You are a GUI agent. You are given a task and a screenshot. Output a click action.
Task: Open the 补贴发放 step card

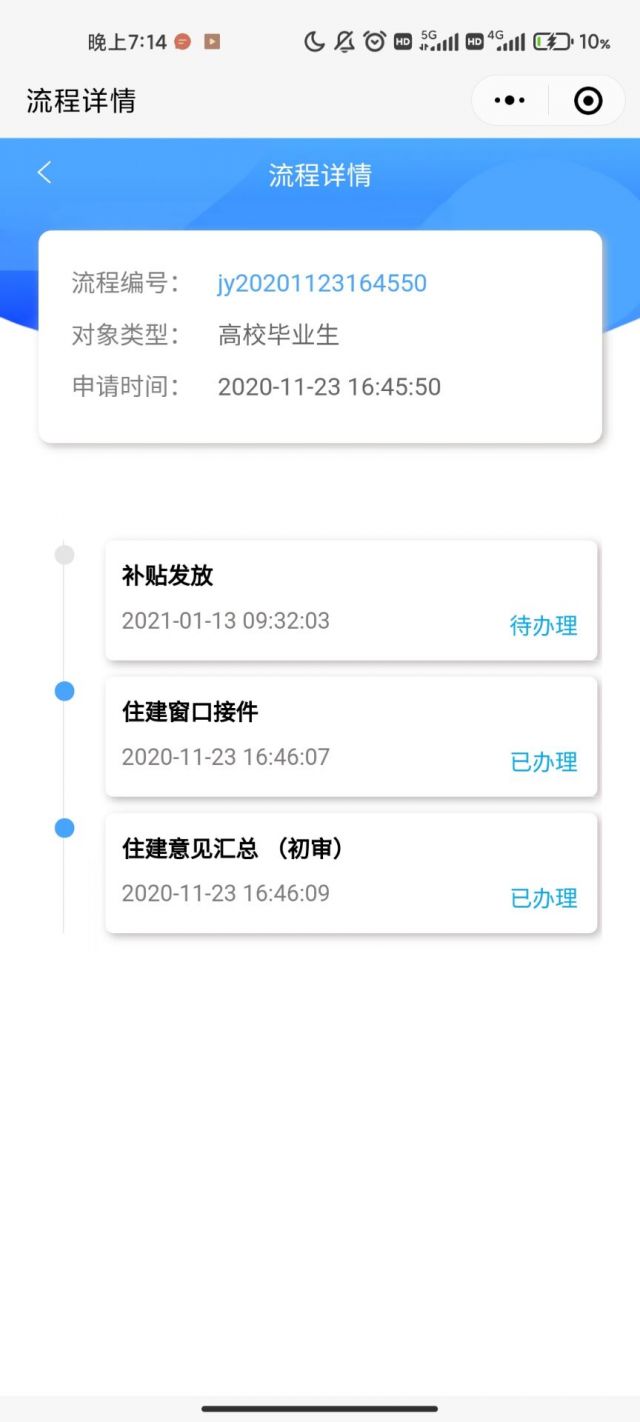351,600
